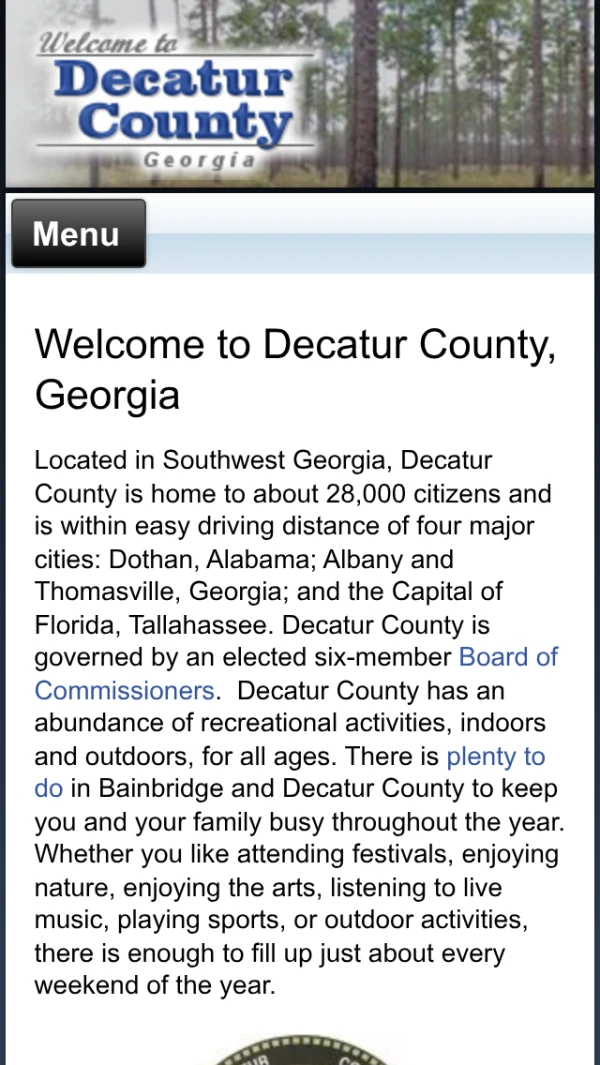Image resolution: width=600 pixels, height=1065 pixels.
Task: Follow the plenty to do link
Action: [495, 756]
